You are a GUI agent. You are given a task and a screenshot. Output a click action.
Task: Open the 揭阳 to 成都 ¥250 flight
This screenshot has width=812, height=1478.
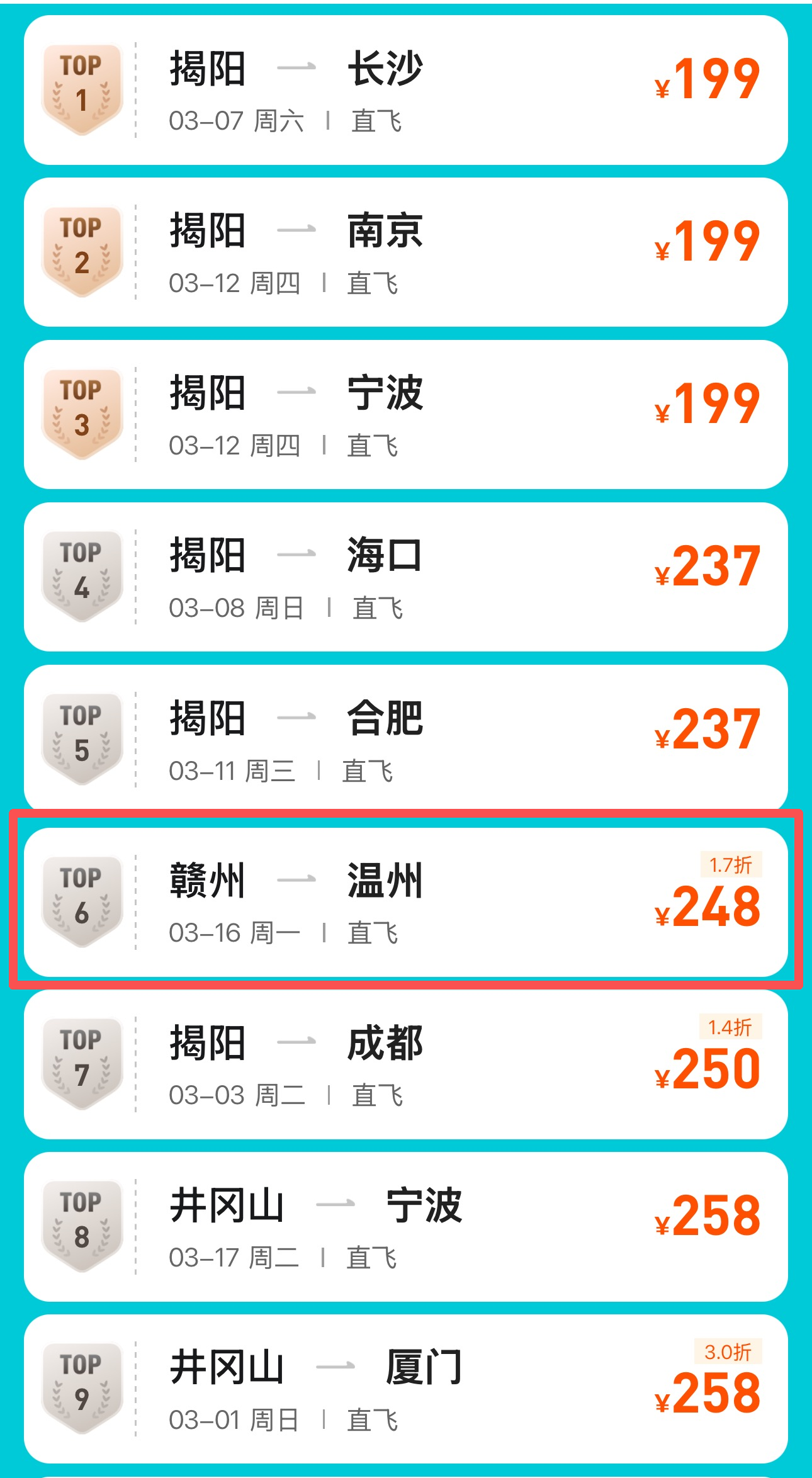click(405, 1064)
